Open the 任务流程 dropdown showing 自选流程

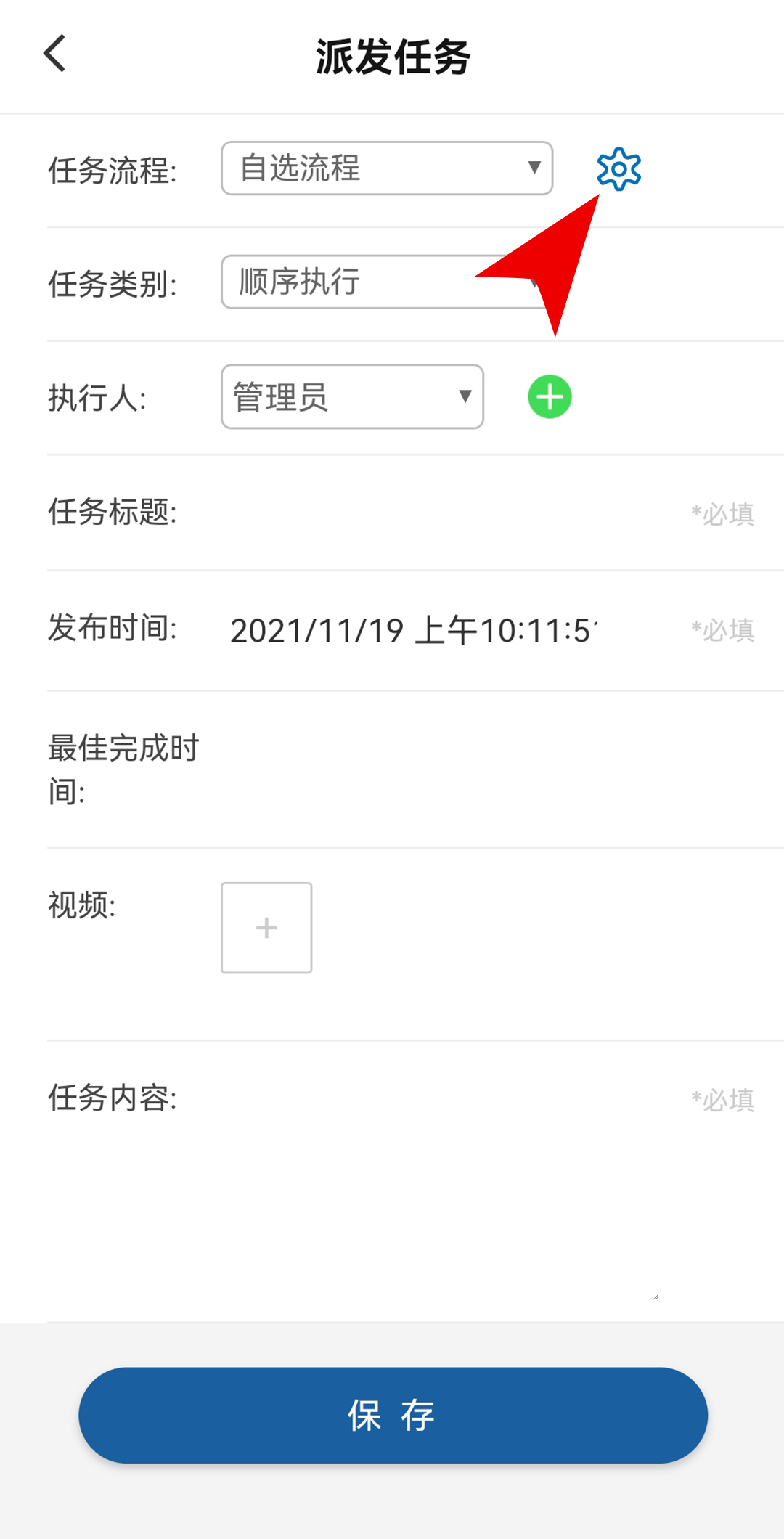pyautogui.click(x=387, y=168)
